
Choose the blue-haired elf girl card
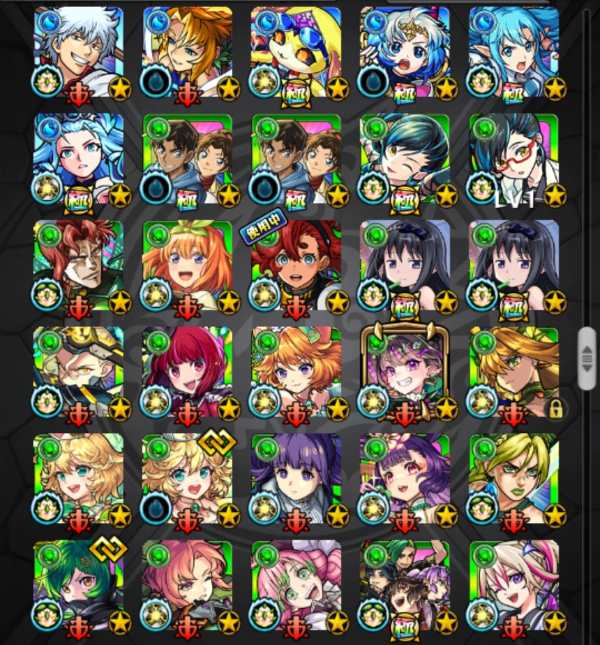[x=513, y=52]
